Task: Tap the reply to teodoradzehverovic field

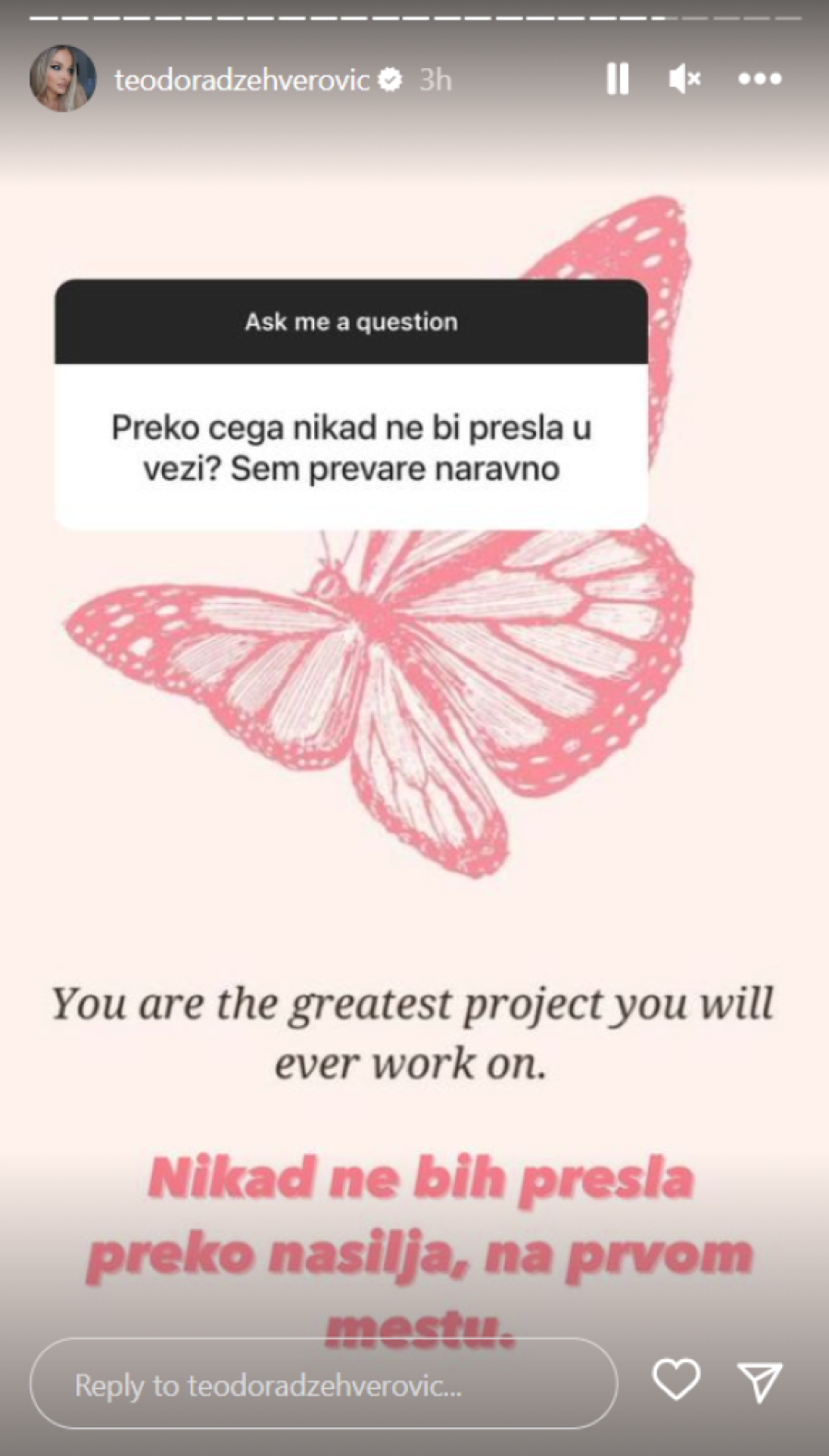Action: [x=322, y=1384]
